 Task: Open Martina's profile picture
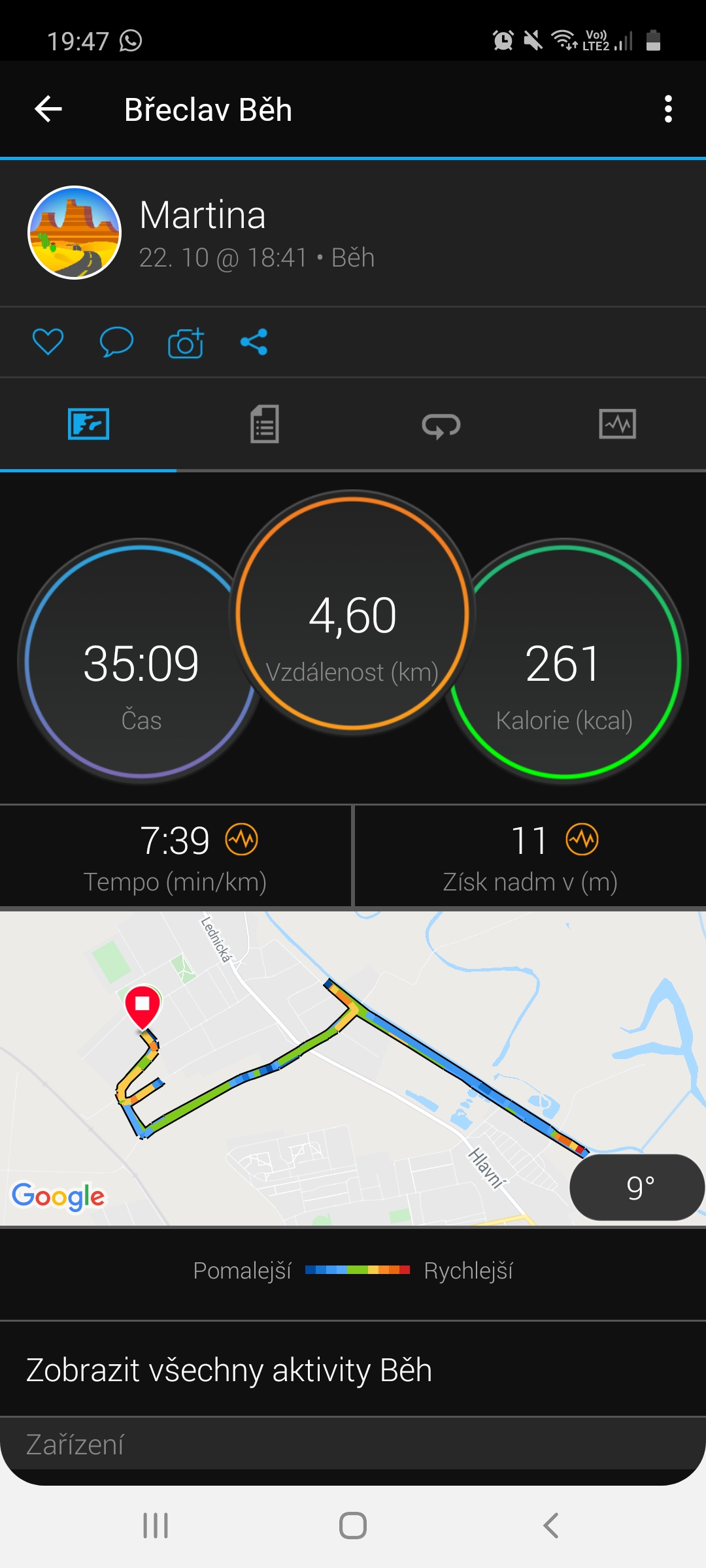coord(75,233)
